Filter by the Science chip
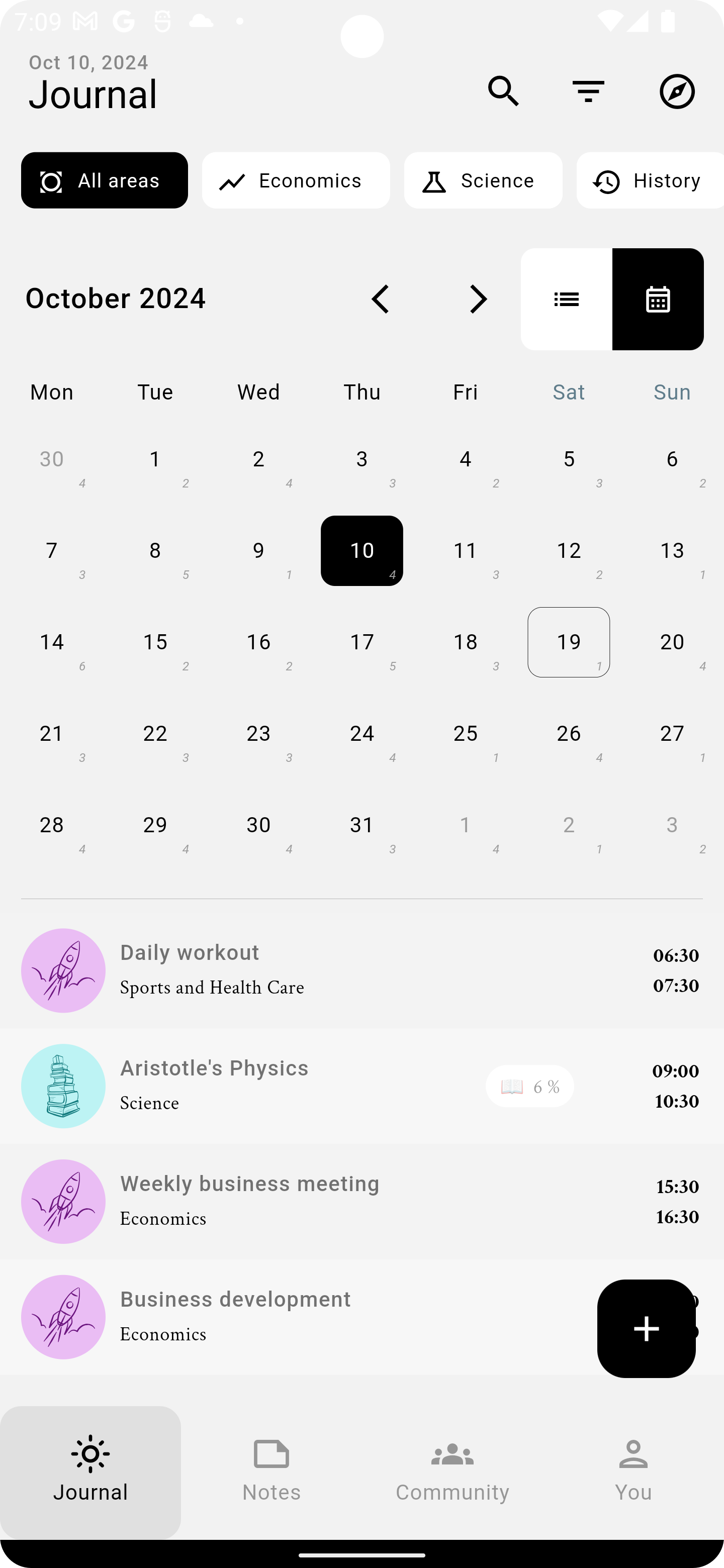This screenshot has width=724, height=1568. (483, 181)
